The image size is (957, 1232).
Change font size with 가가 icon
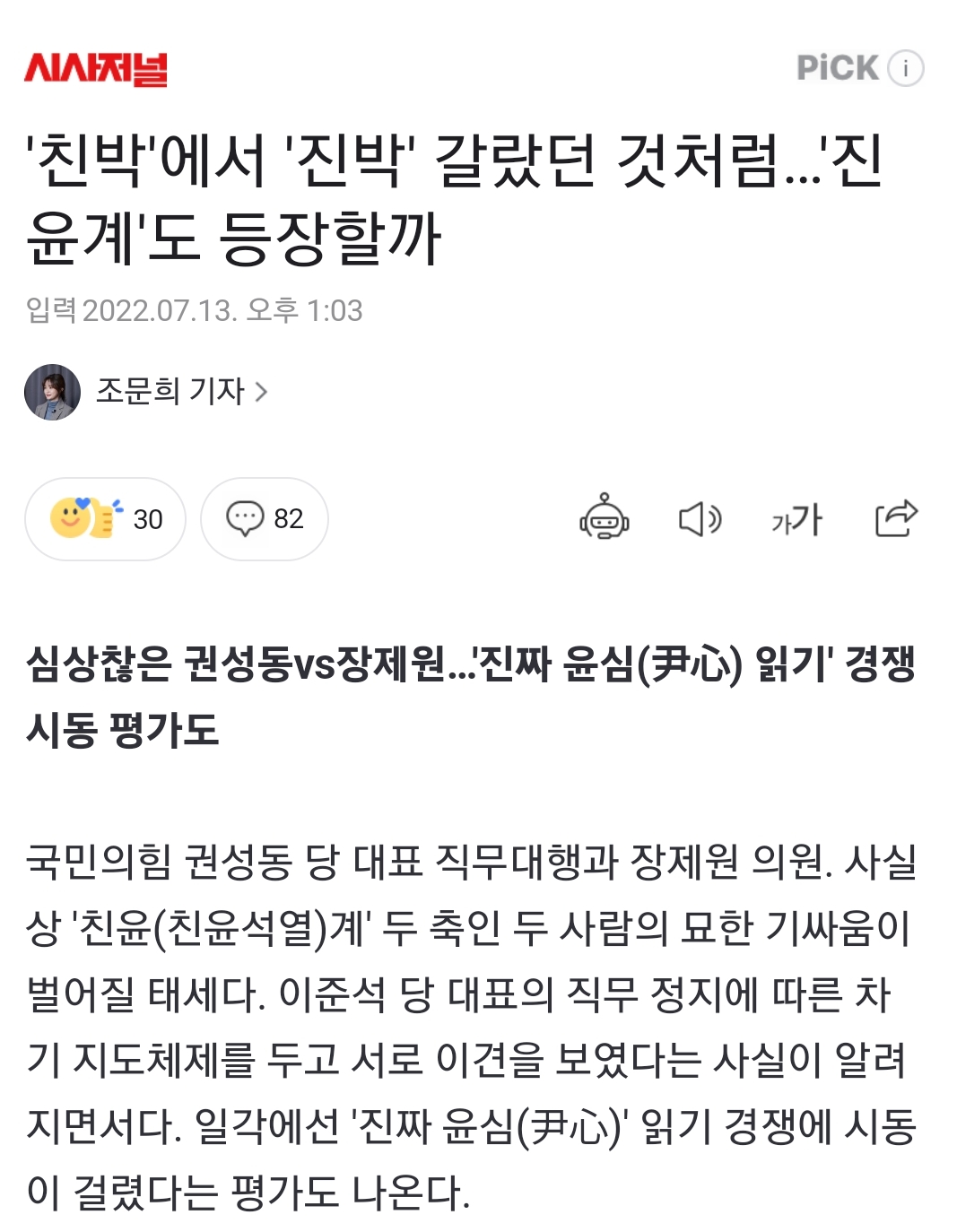point(796,519)
